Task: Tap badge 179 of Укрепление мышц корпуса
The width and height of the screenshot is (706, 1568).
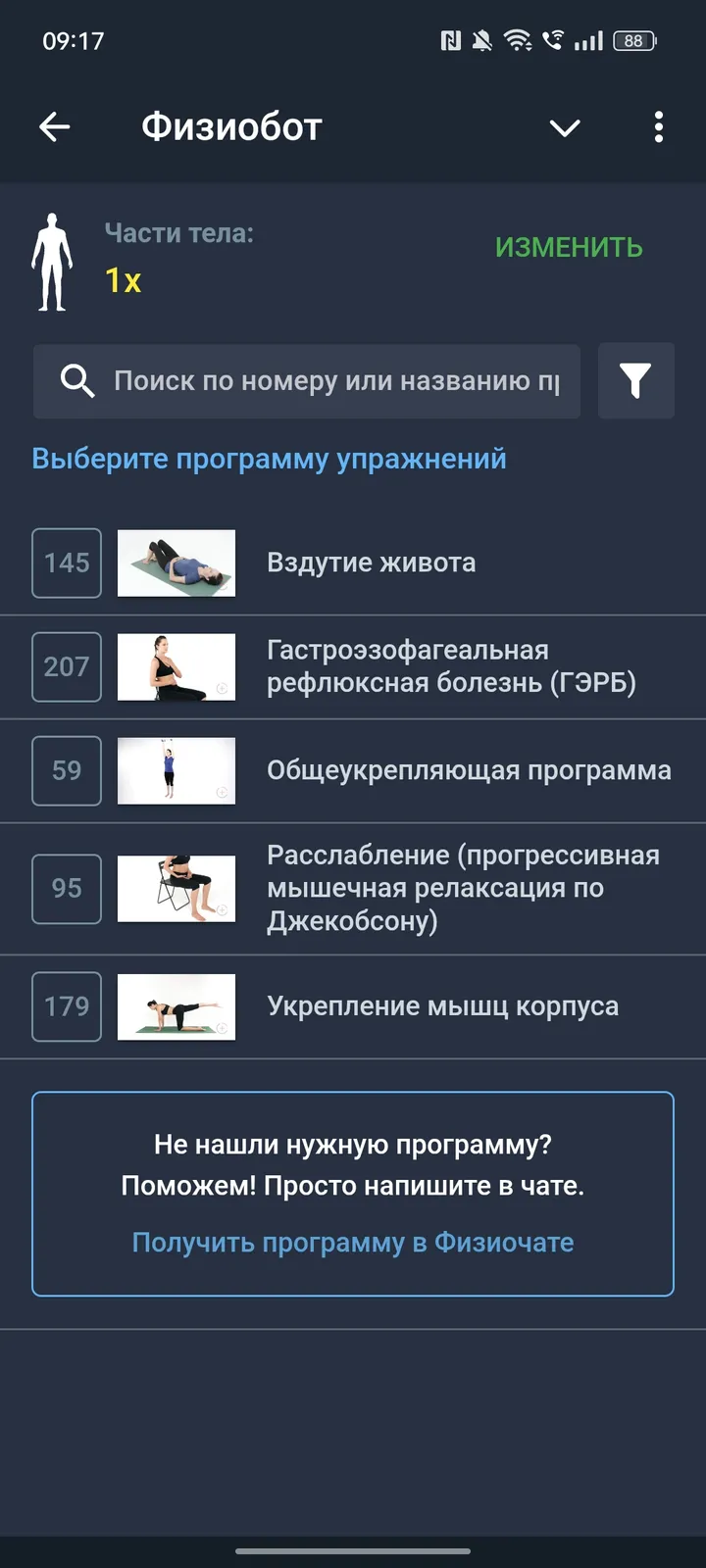Action: point(66,1006)
